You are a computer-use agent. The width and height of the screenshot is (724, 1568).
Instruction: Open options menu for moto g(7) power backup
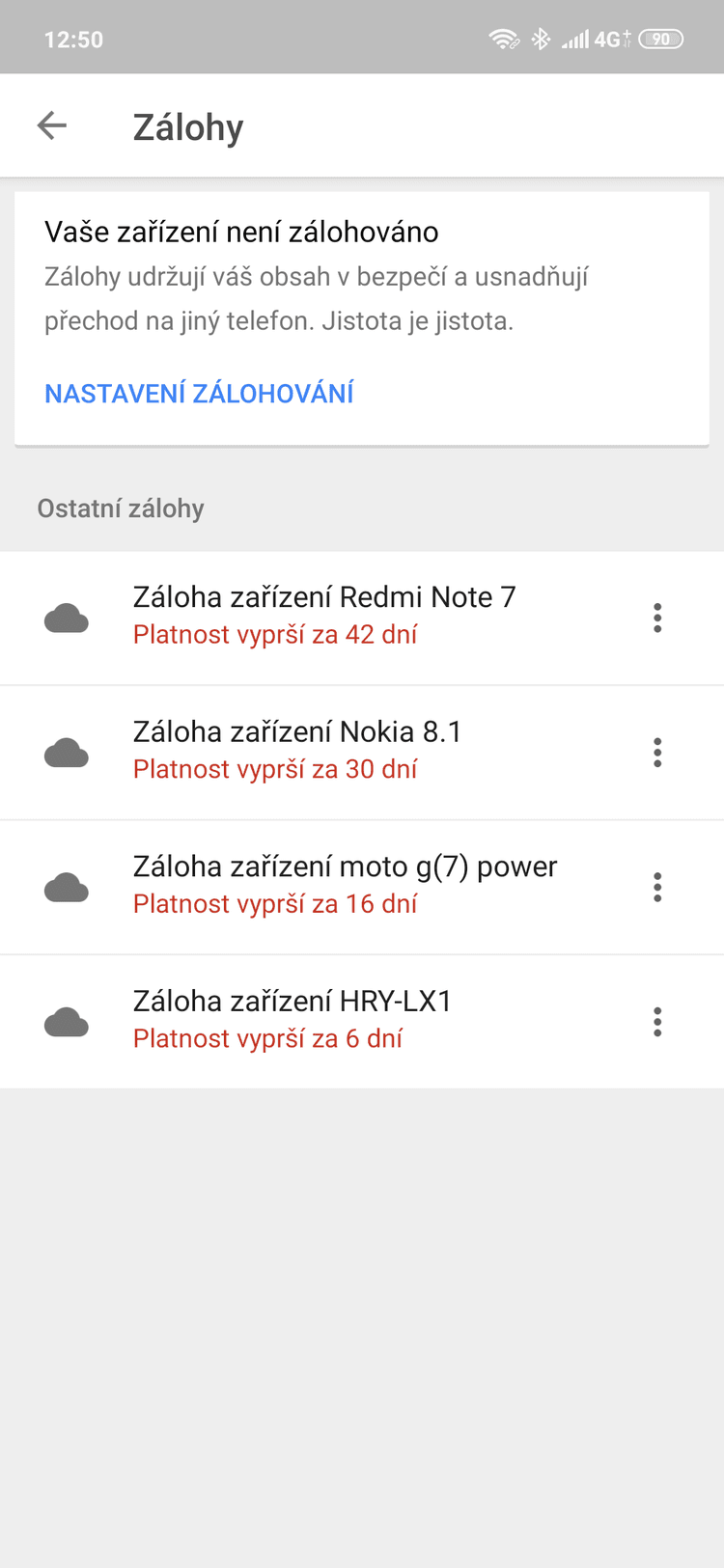pyautogui.click(x=657, y=887)
